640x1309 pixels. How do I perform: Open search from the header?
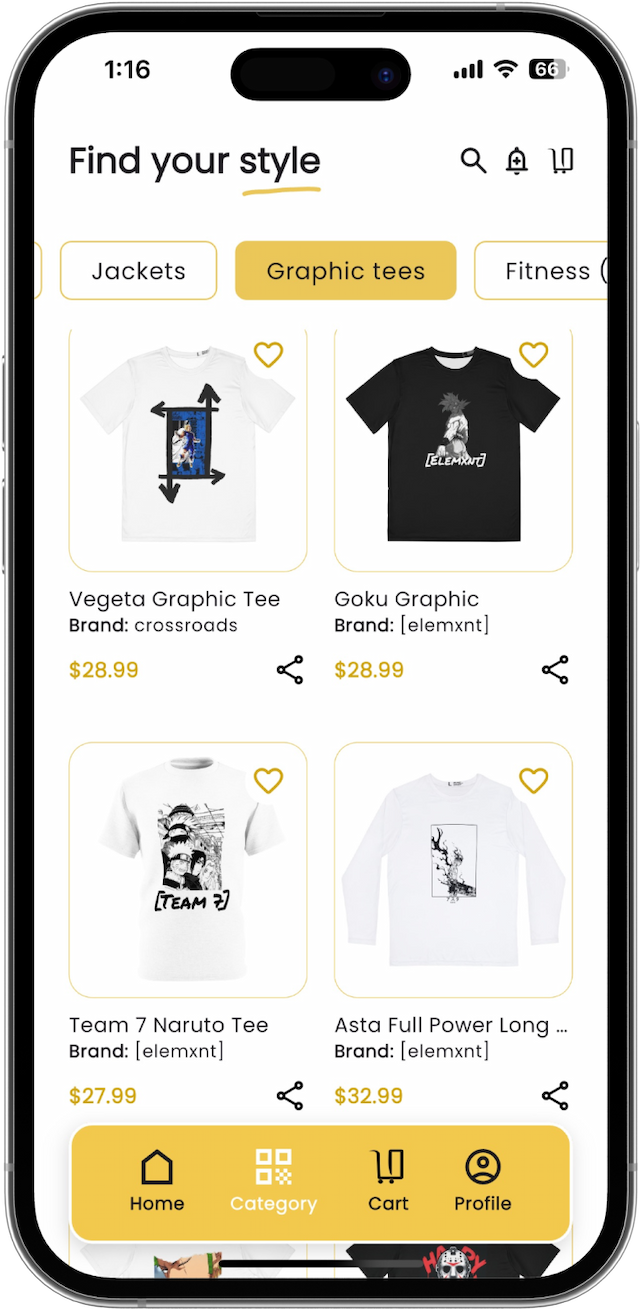point(473,161)
